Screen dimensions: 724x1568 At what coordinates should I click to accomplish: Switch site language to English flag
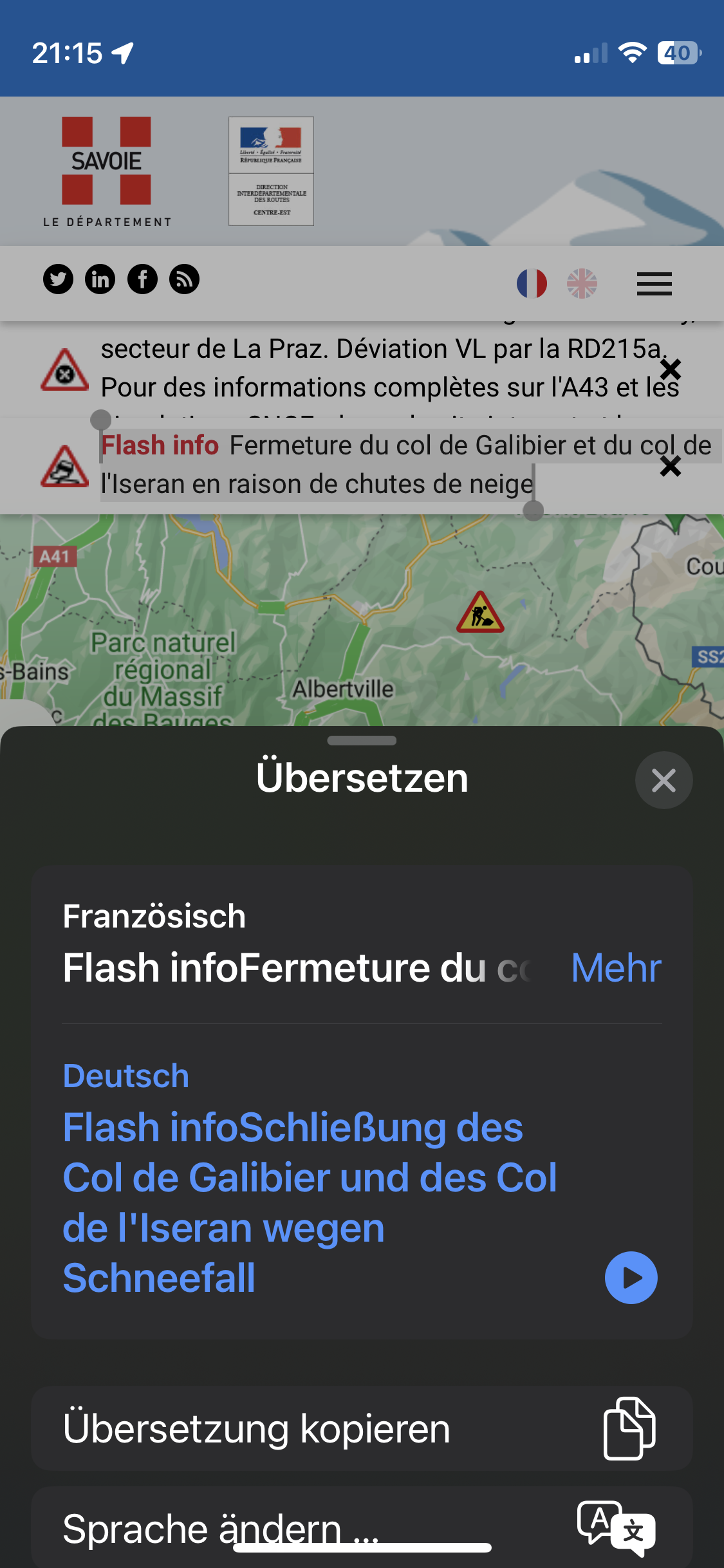(x=582, y=283)
